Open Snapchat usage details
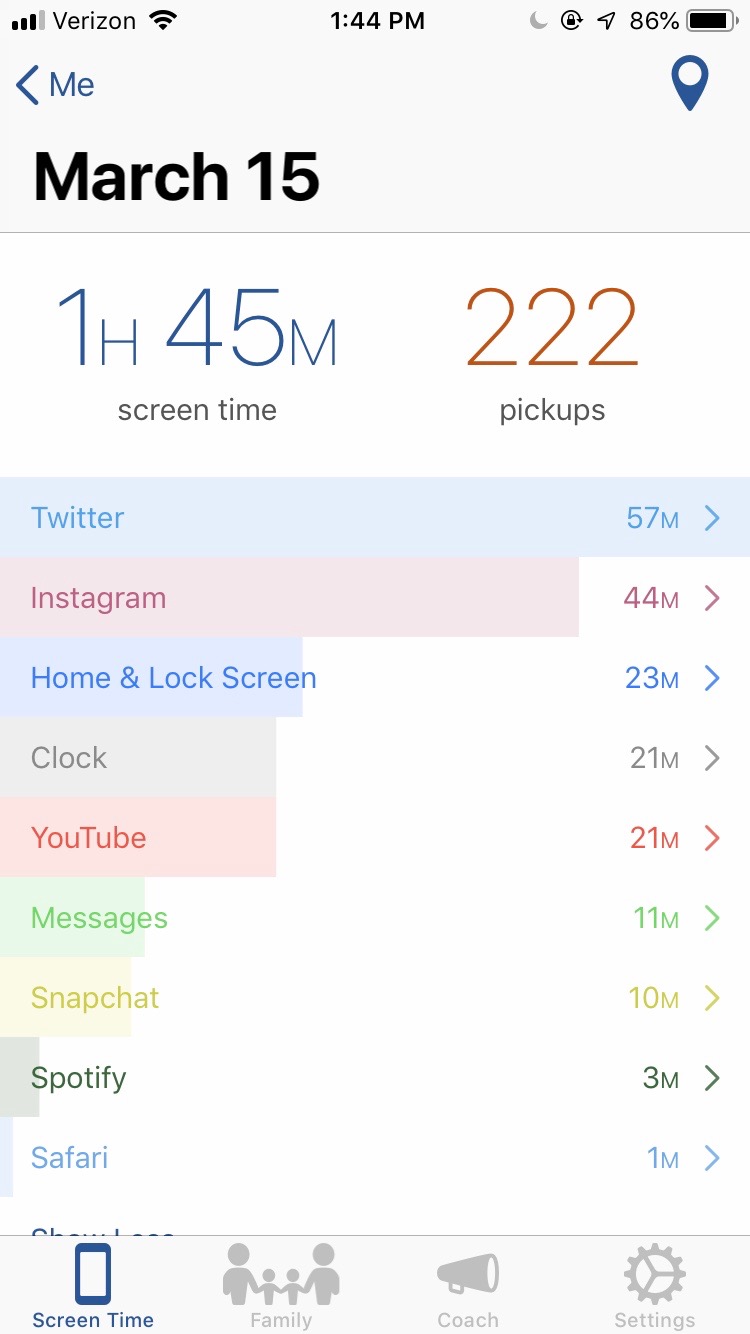 click(x=375, y=998)
